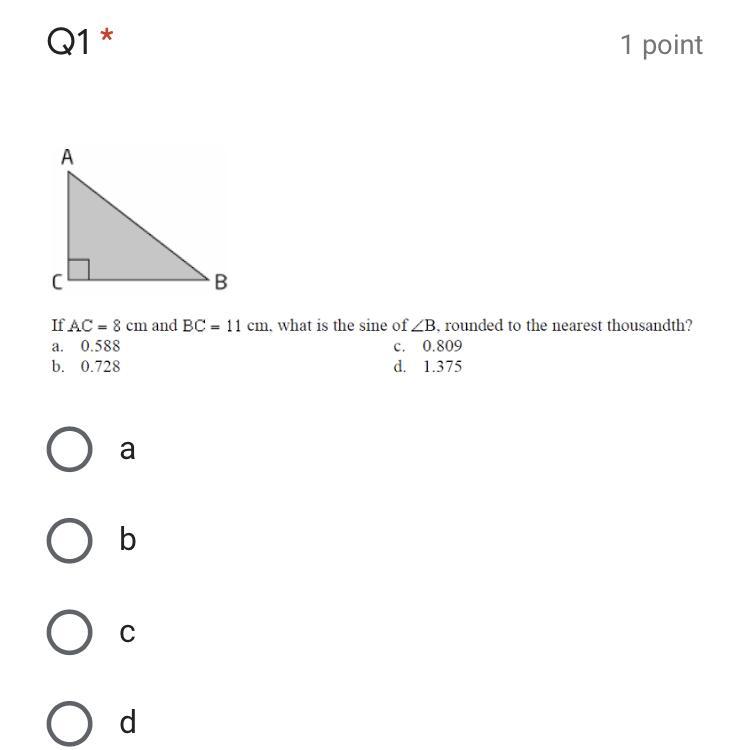Mark option c as the answer
The image size is (750, 750).
click(70, 632)
